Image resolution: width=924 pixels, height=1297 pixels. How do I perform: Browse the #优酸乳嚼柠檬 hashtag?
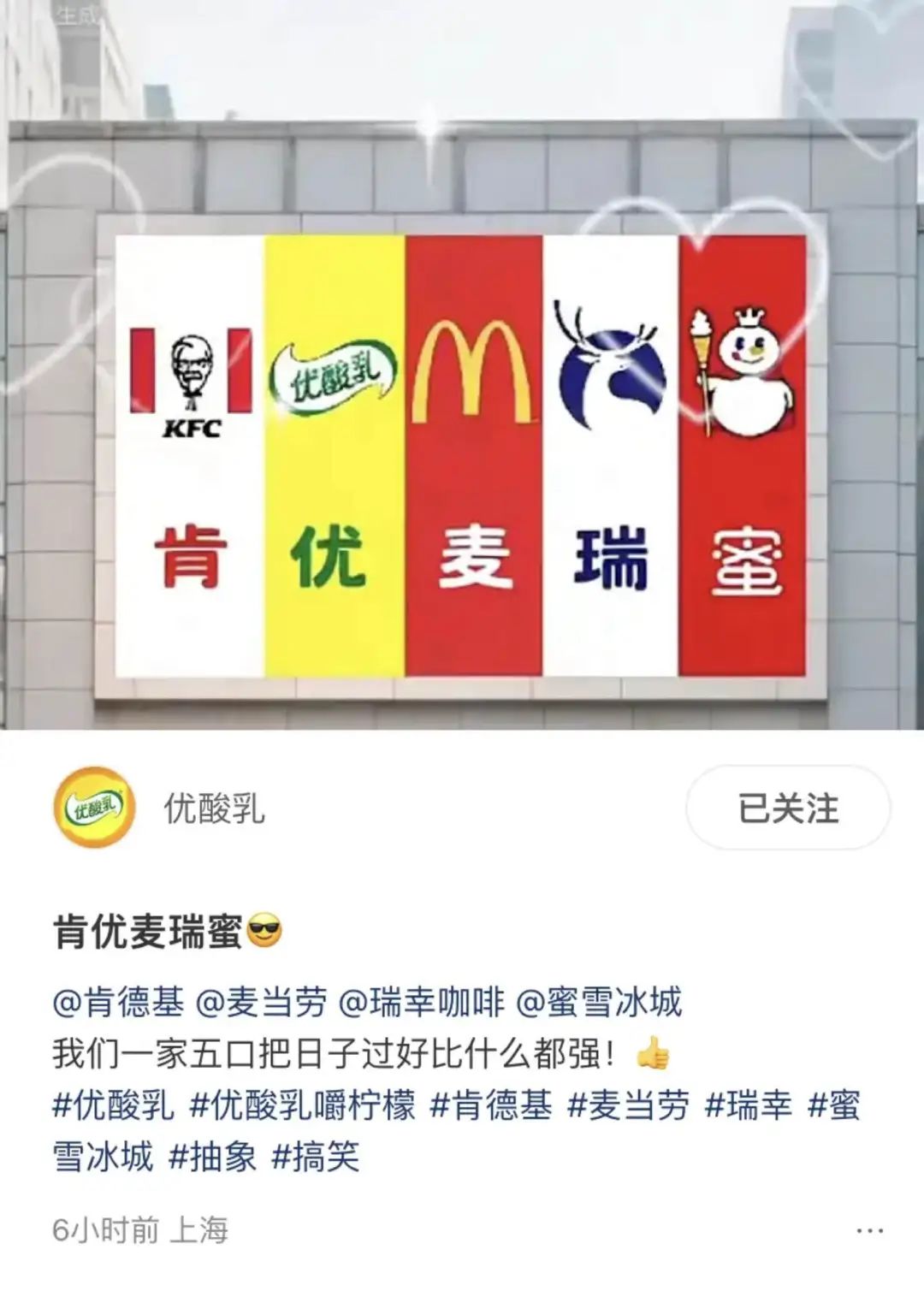pos(302,1105)
